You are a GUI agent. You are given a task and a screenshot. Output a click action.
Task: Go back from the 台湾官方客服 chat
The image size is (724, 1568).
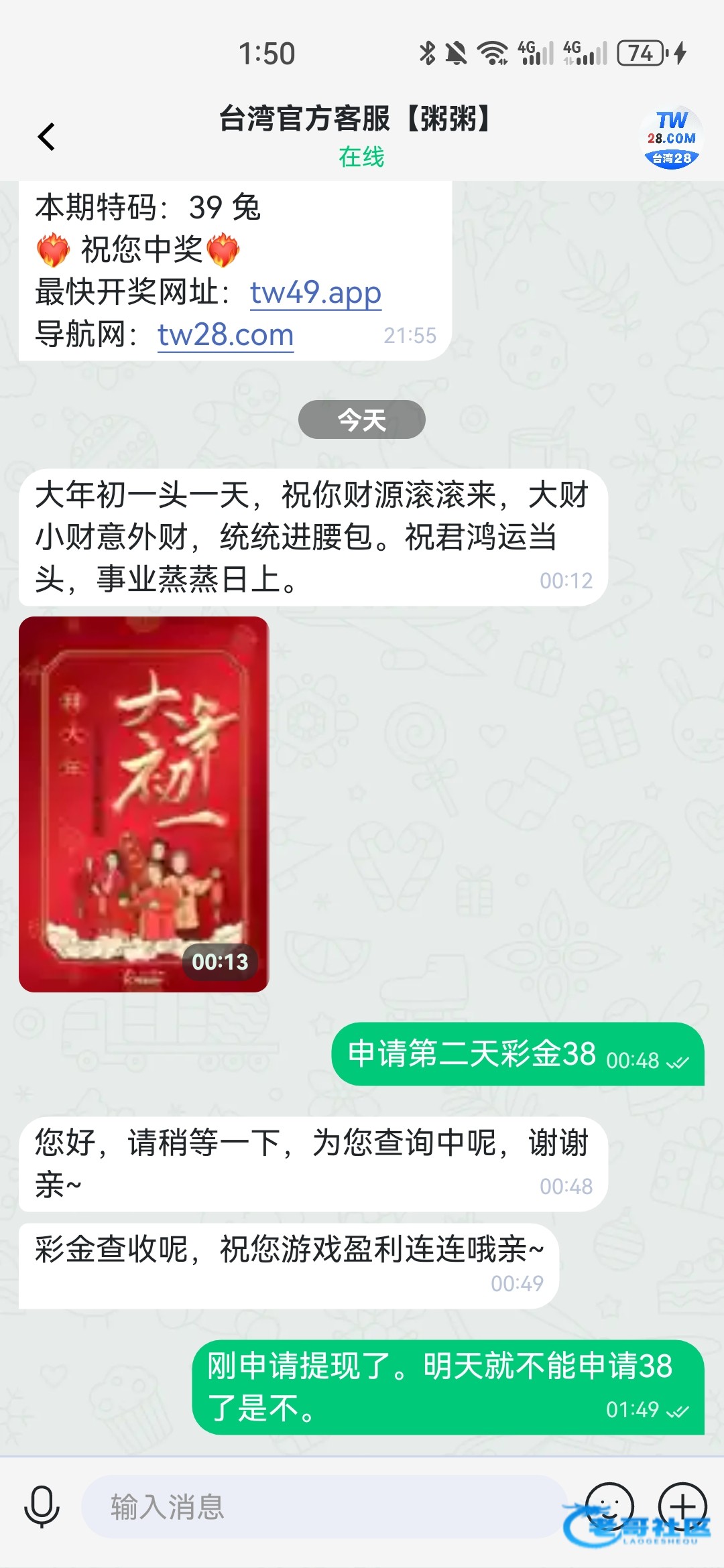pyautogui.click(x=46, y=137)
